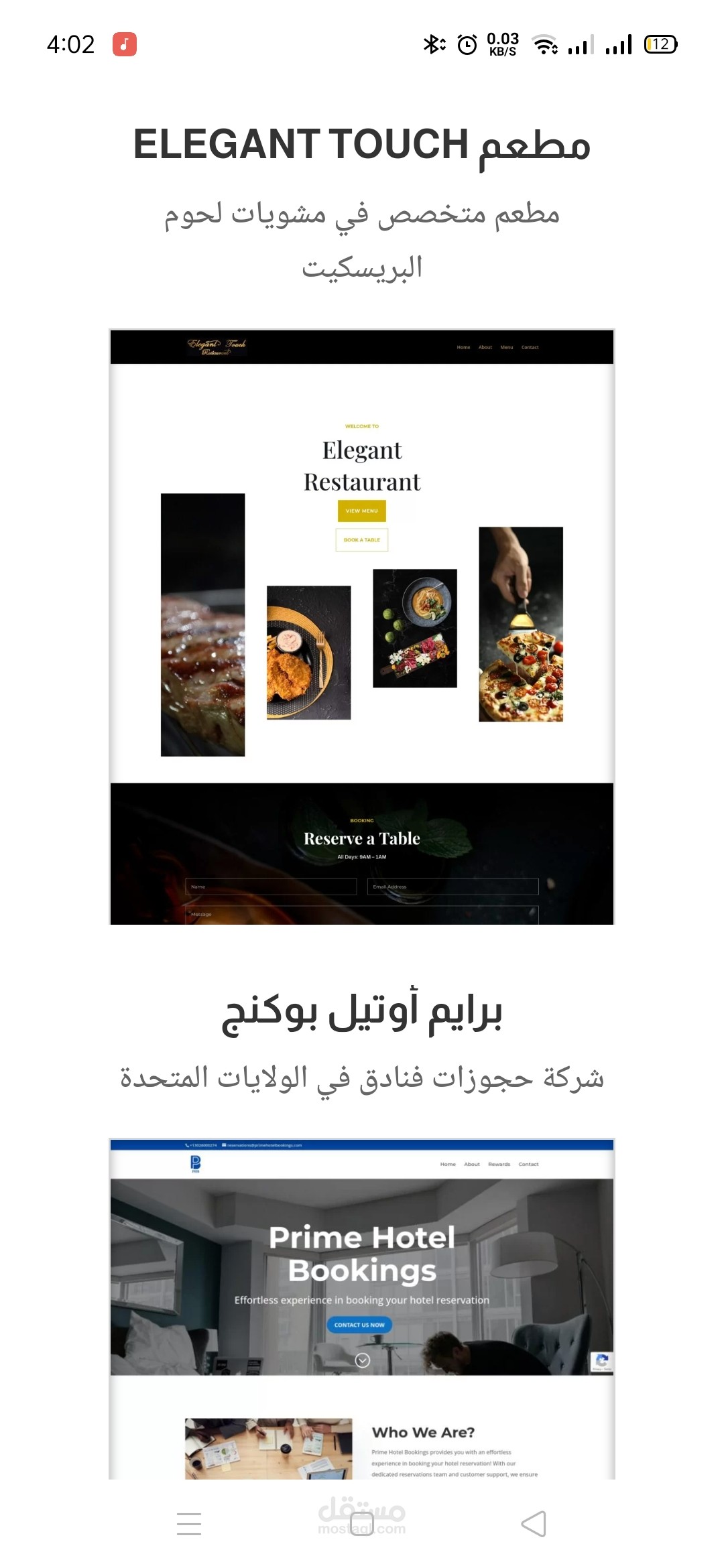Click the Name field in Reserve a Table form

tap(271, 886)
